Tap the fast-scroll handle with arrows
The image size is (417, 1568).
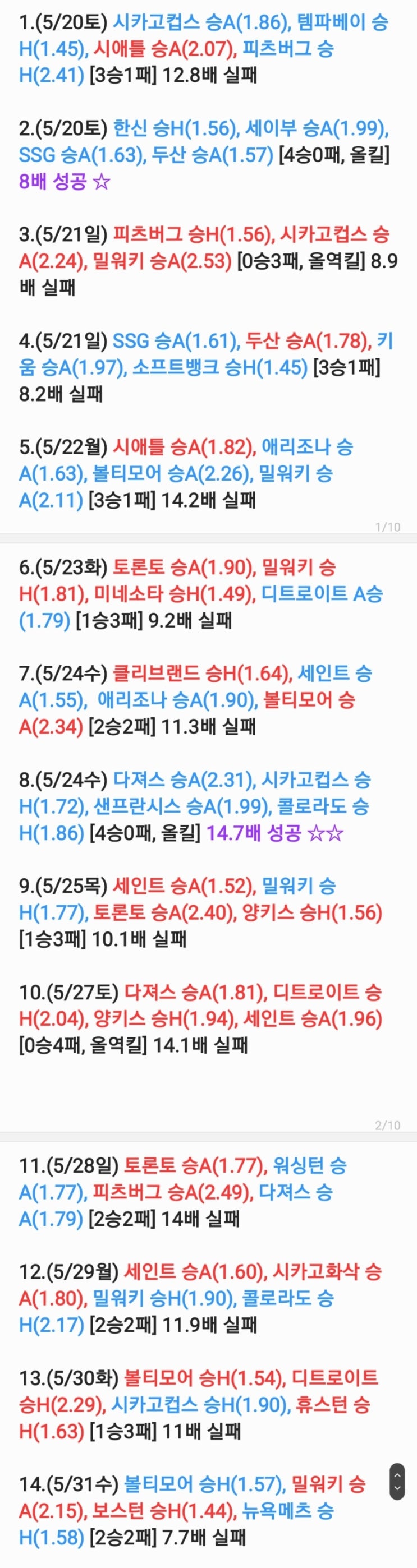click(x=397, y=1482)
